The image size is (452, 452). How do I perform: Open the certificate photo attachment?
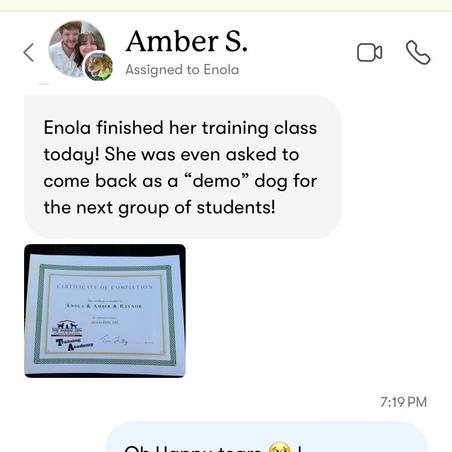105,311
